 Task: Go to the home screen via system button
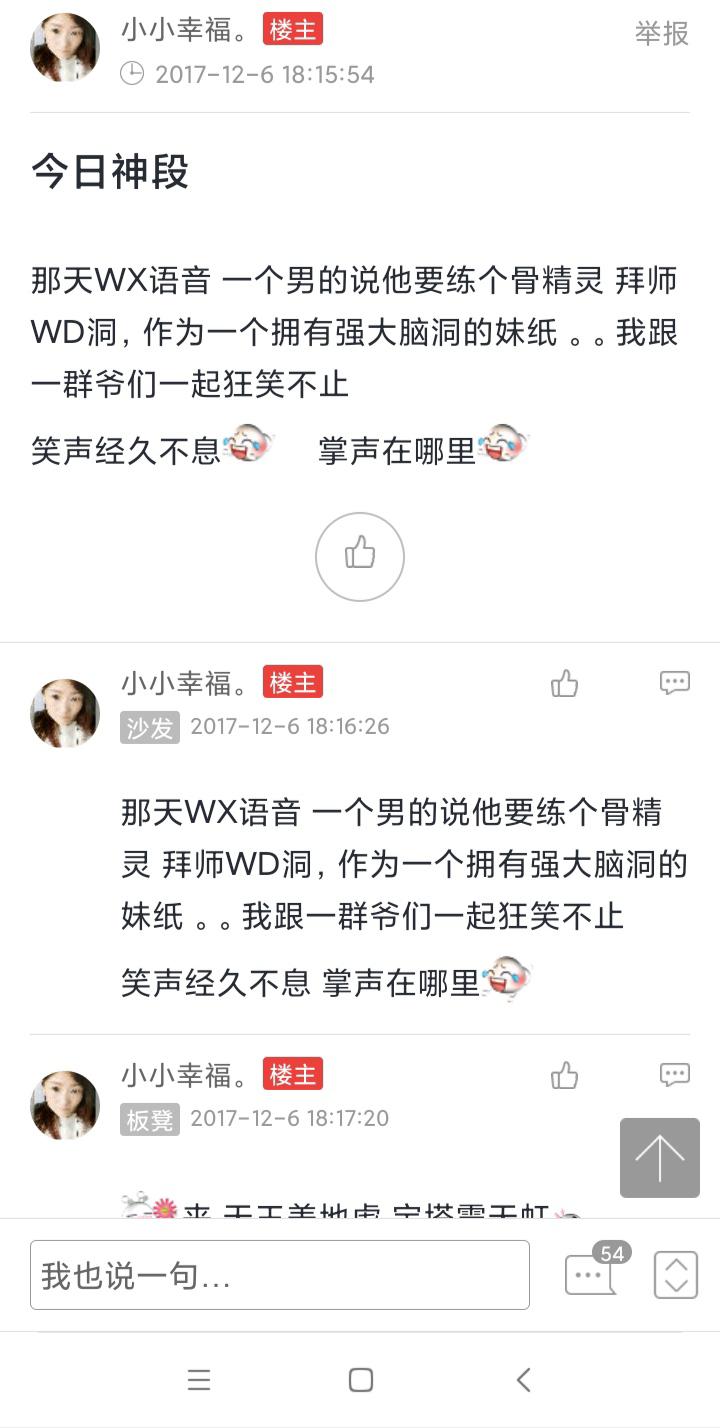360,1380
